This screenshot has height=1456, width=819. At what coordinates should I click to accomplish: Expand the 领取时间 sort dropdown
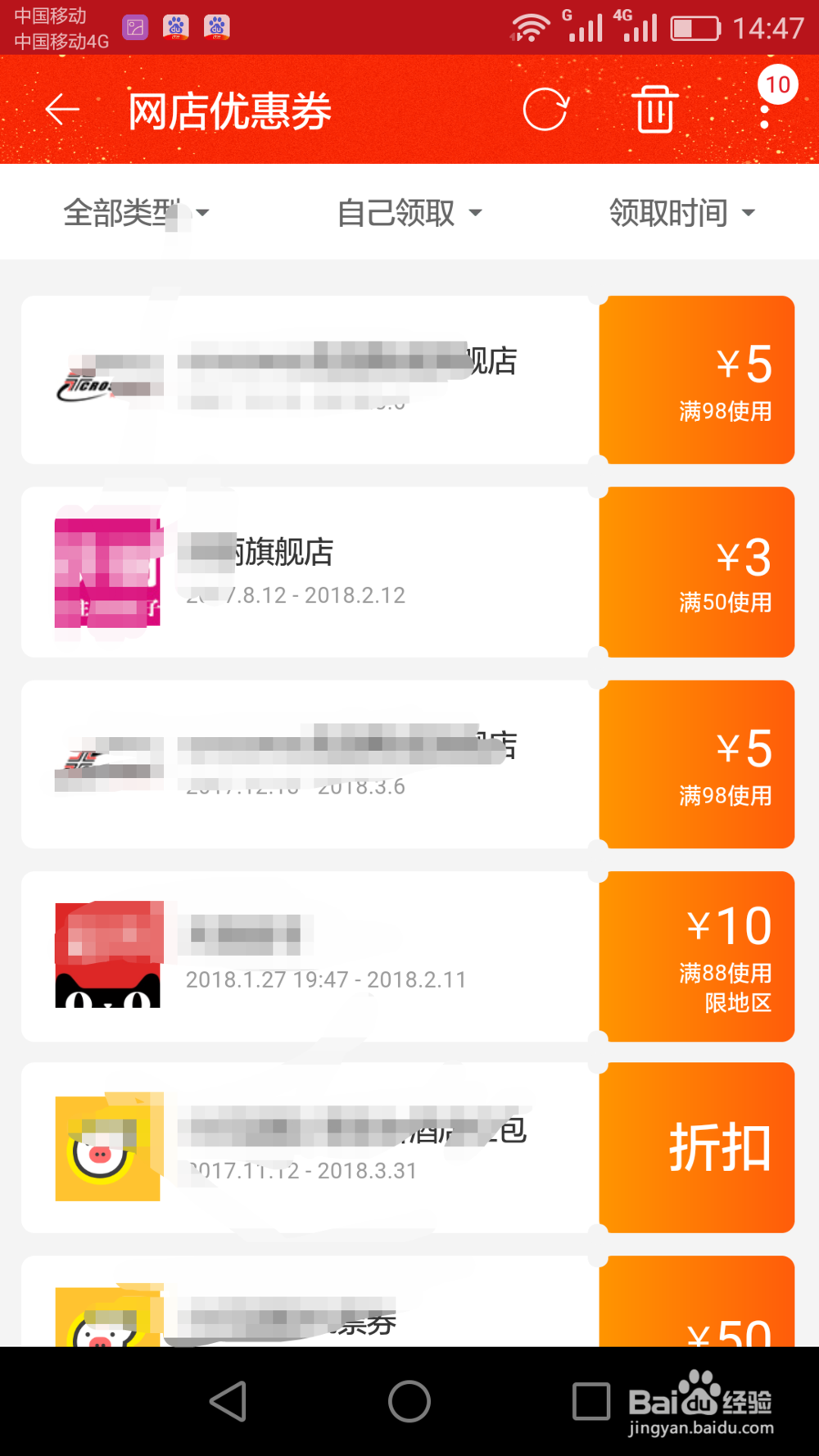[x=682, y=213]
